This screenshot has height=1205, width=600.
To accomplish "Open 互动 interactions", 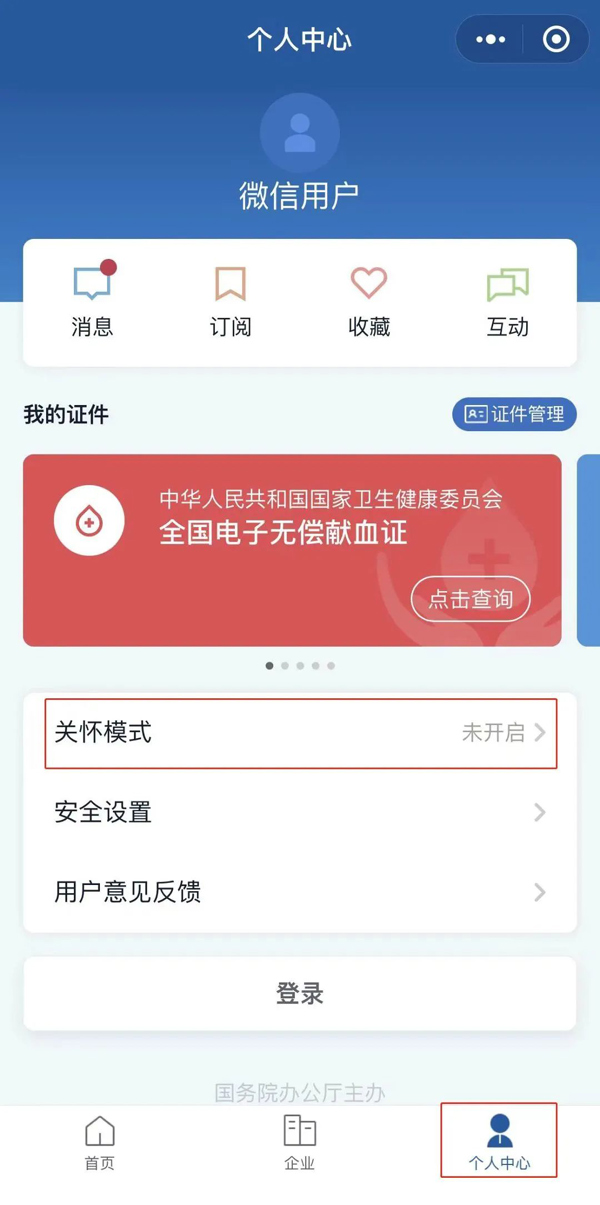I will 507,300.
